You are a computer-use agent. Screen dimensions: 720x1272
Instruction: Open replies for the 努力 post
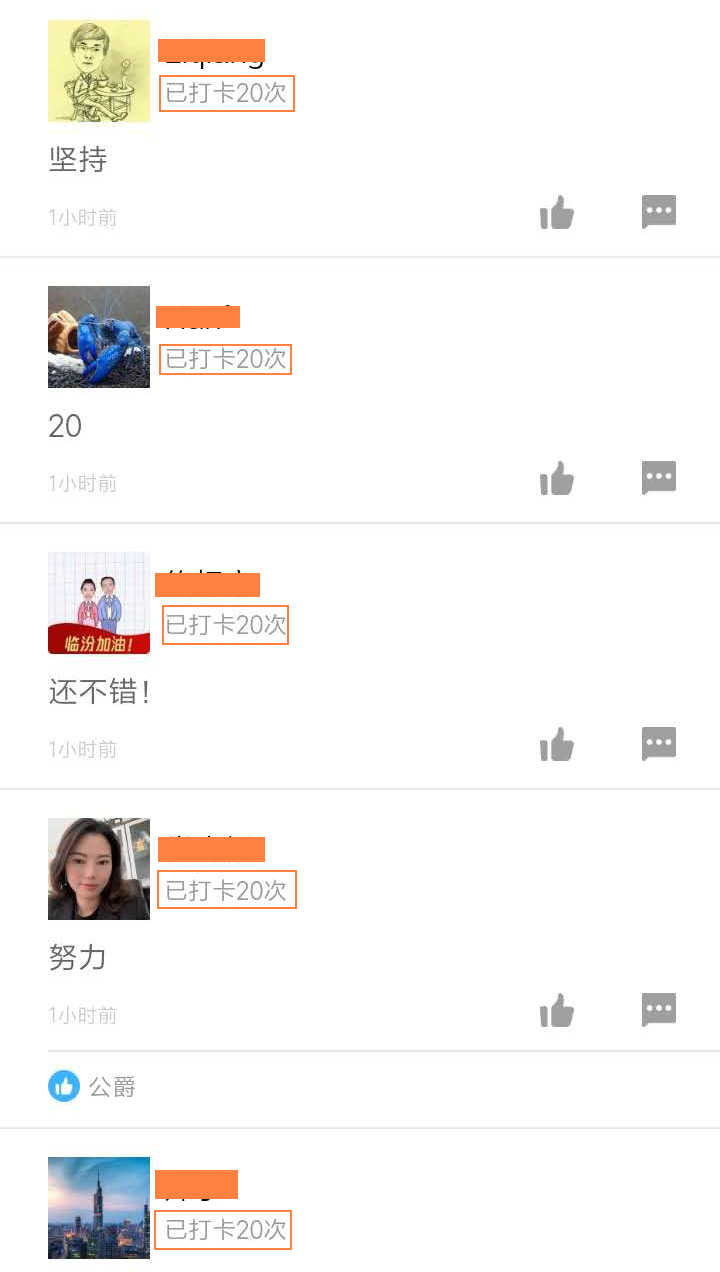[658, 1010]
